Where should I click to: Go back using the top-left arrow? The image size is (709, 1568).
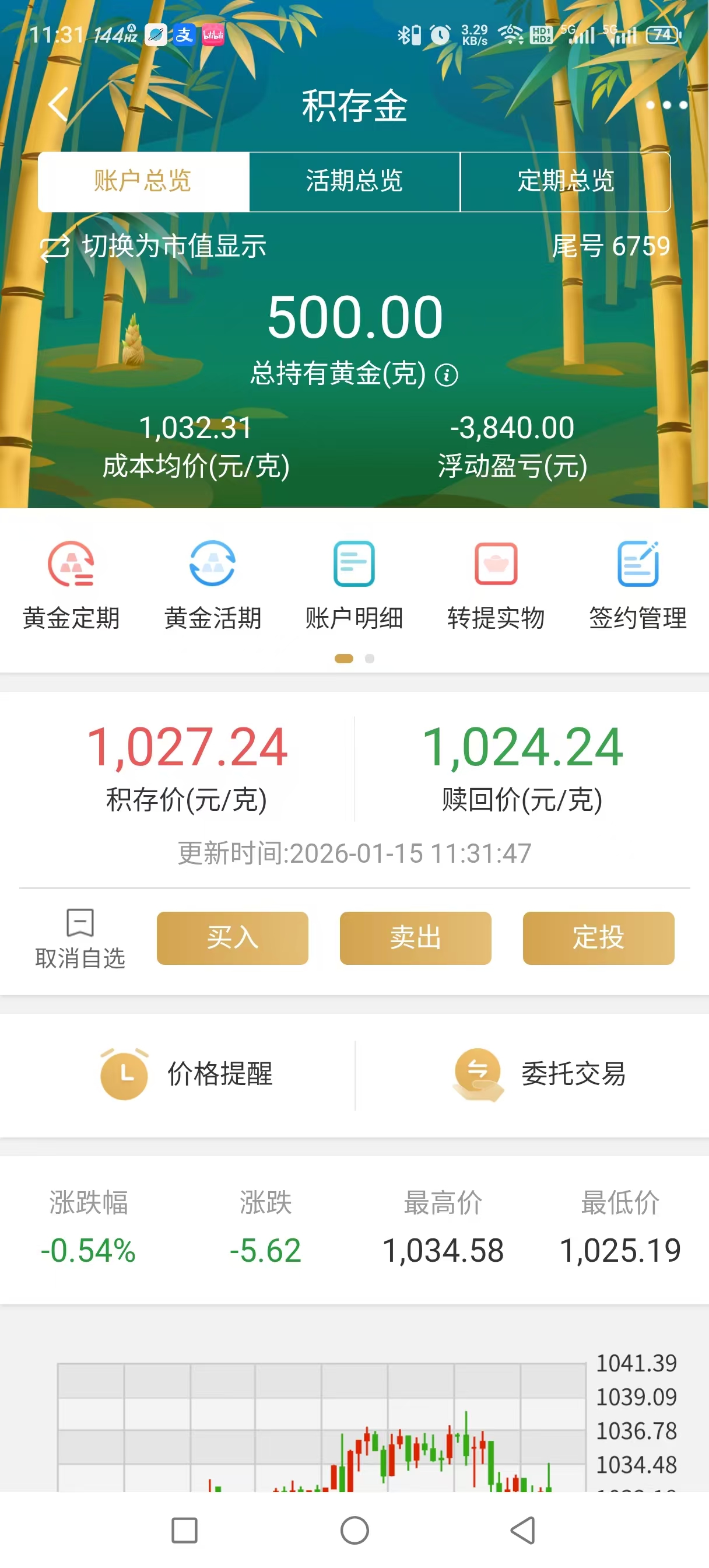pos(59,104)
